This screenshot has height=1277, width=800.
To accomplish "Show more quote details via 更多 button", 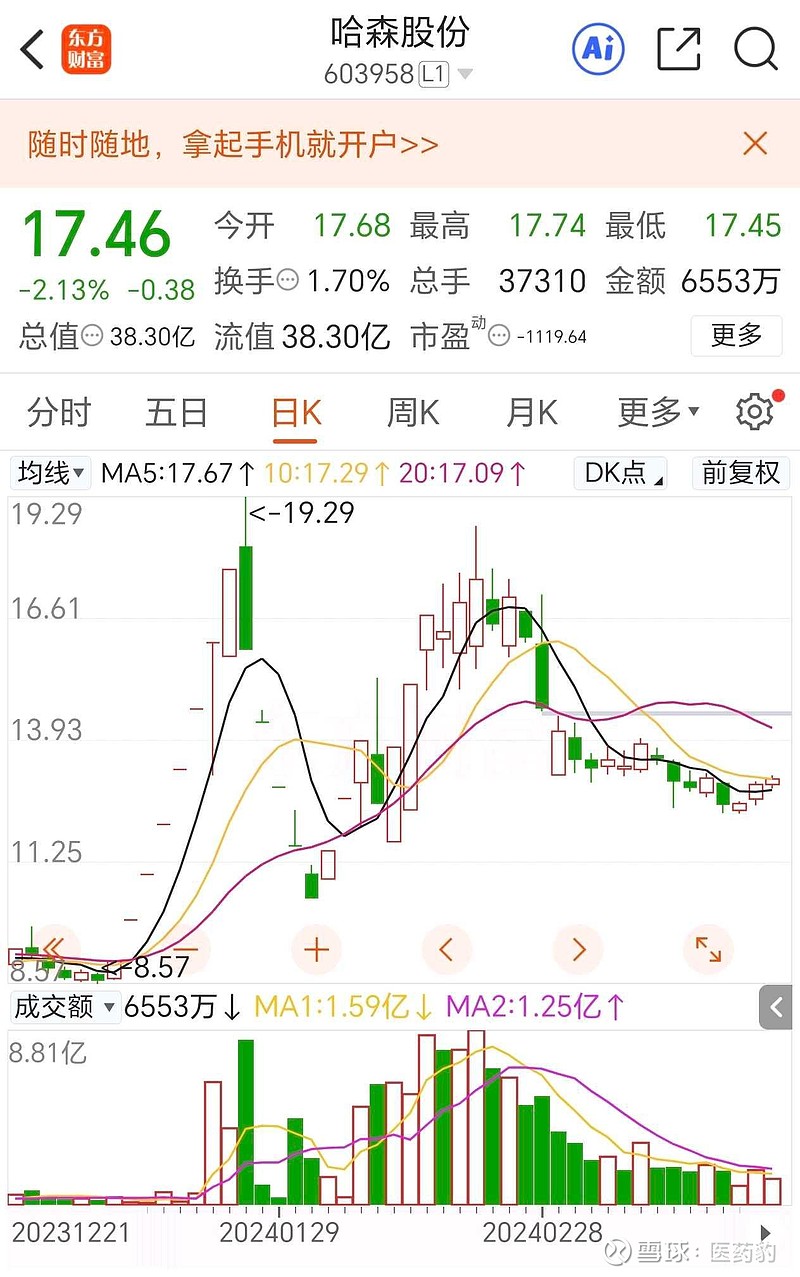I will 736,336.
